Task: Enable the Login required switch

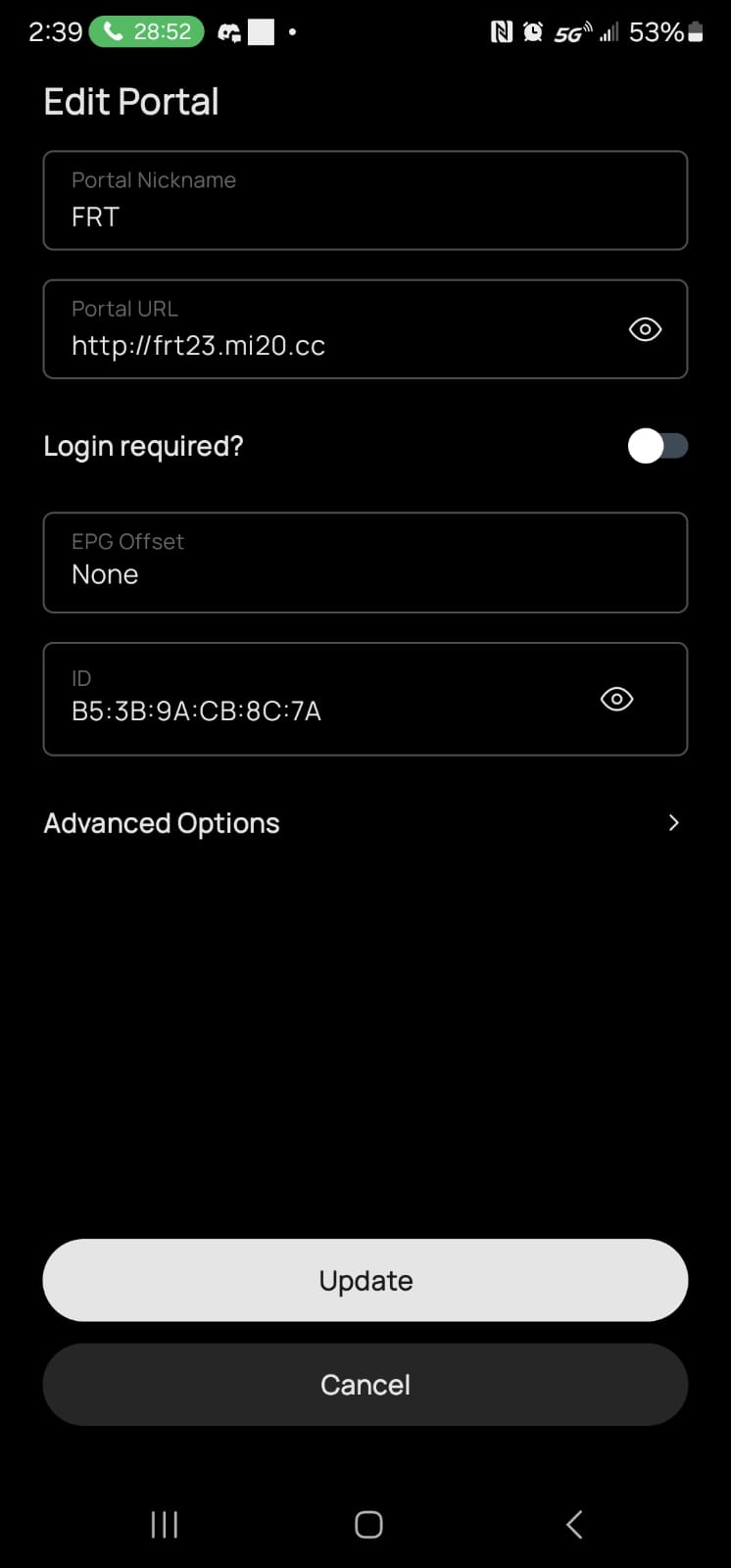Action: [658, 446]
